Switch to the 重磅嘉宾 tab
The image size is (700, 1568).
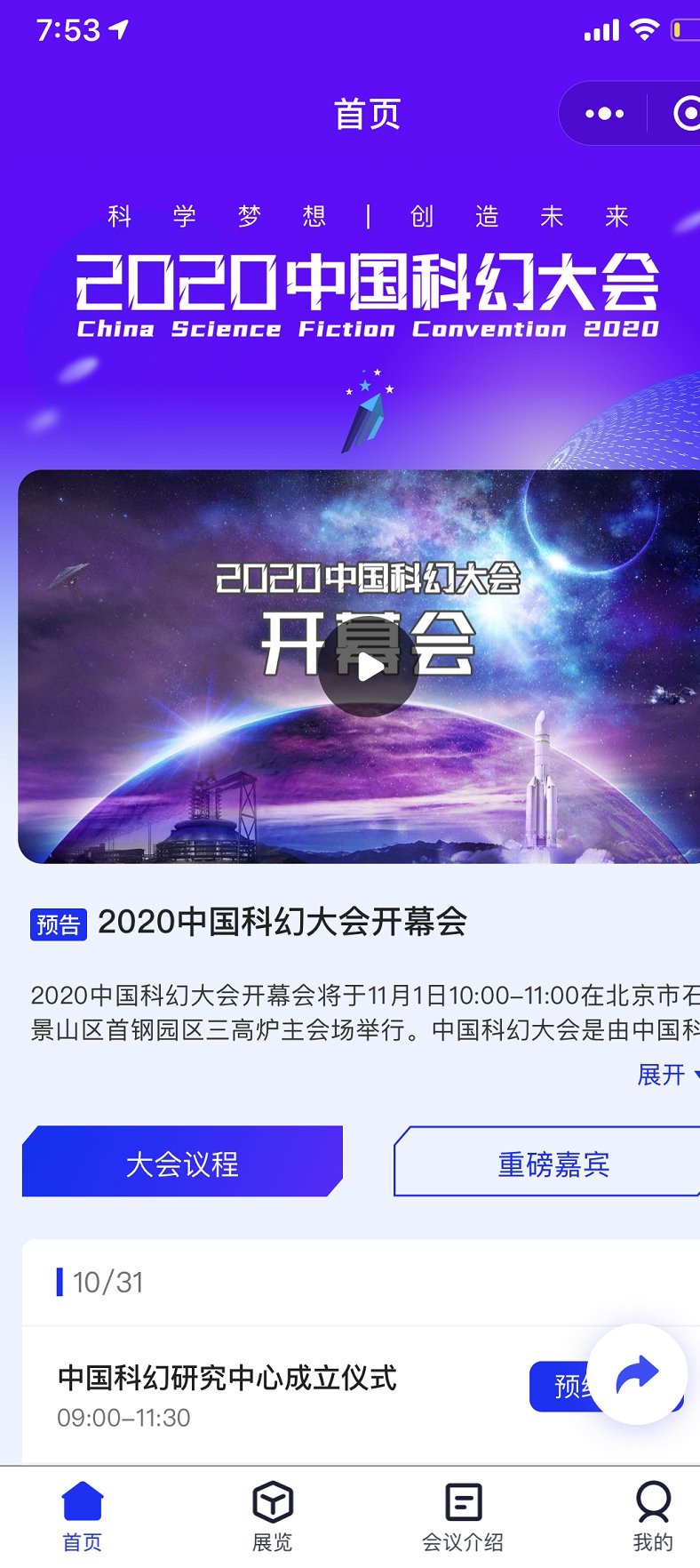point(551,1163)
